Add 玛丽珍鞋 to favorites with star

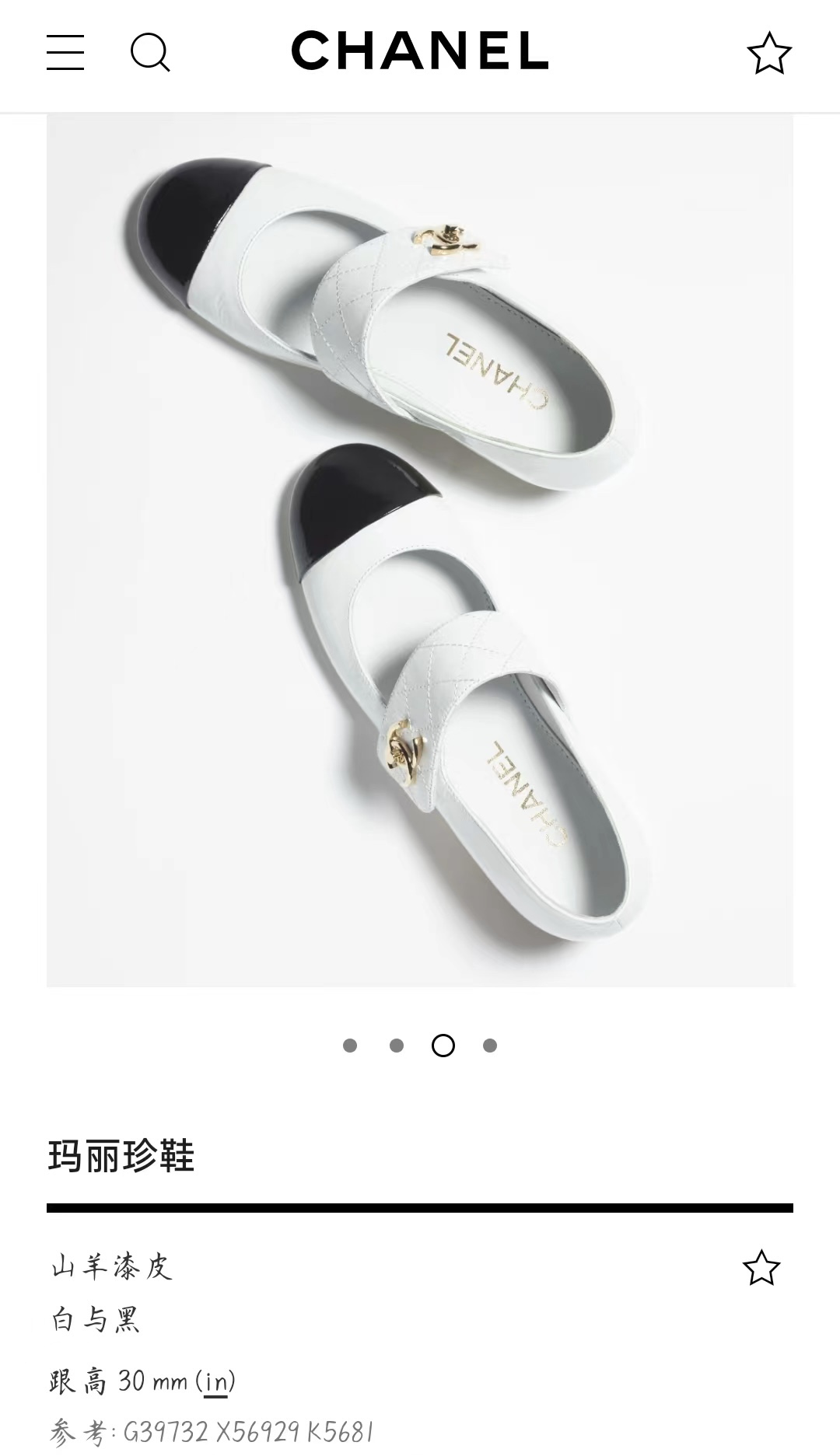tap(761, 1268)
